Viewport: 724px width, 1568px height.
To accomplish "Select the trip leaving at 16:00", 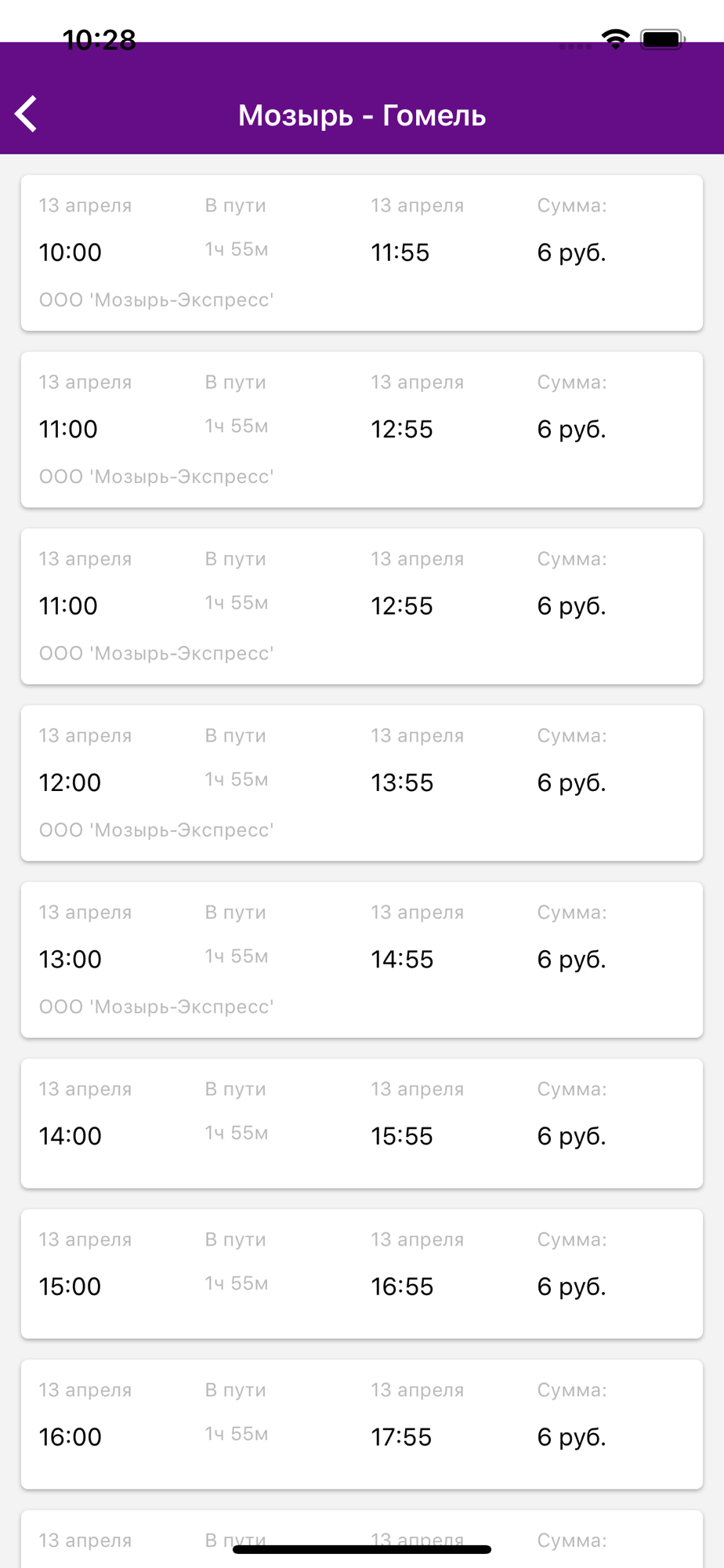I will (362, 1424).
